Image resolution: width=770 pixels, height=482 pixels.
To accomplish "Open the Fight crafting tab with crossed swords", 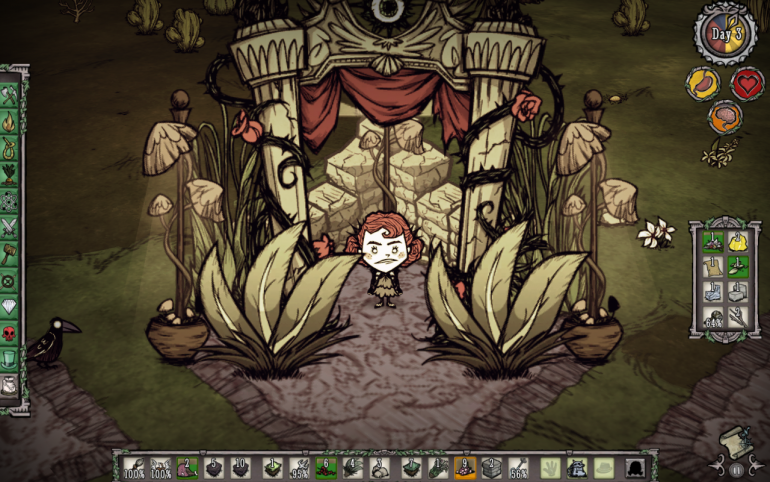I will click(x=10, y=227).
